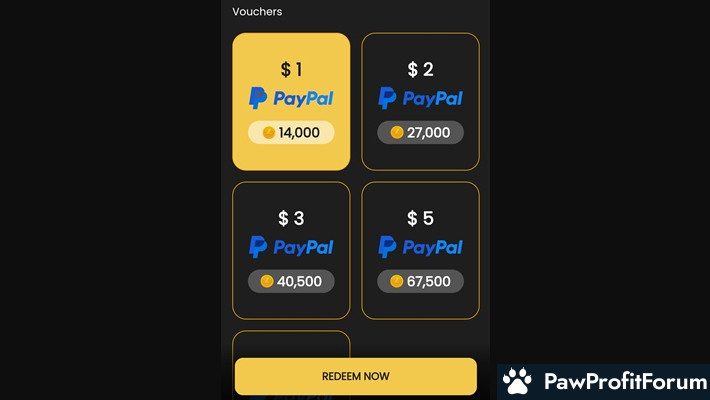The image size is (710, 400).
Task: Pick the $3 PayPal voucher card
Action: [291, 250]
